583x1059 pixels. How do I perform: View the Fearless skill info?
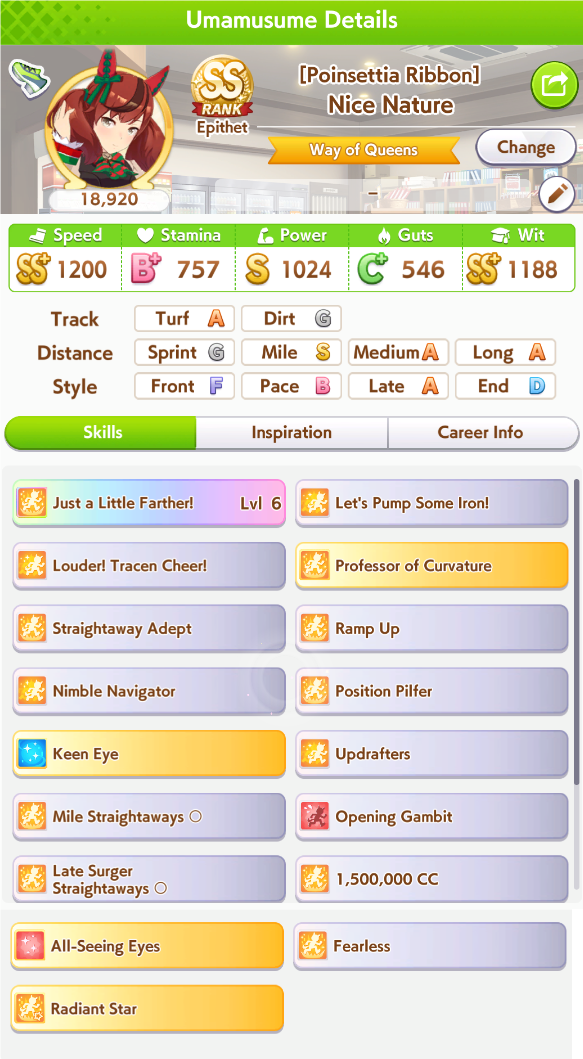pyautogui.click(x=430, y=946)
